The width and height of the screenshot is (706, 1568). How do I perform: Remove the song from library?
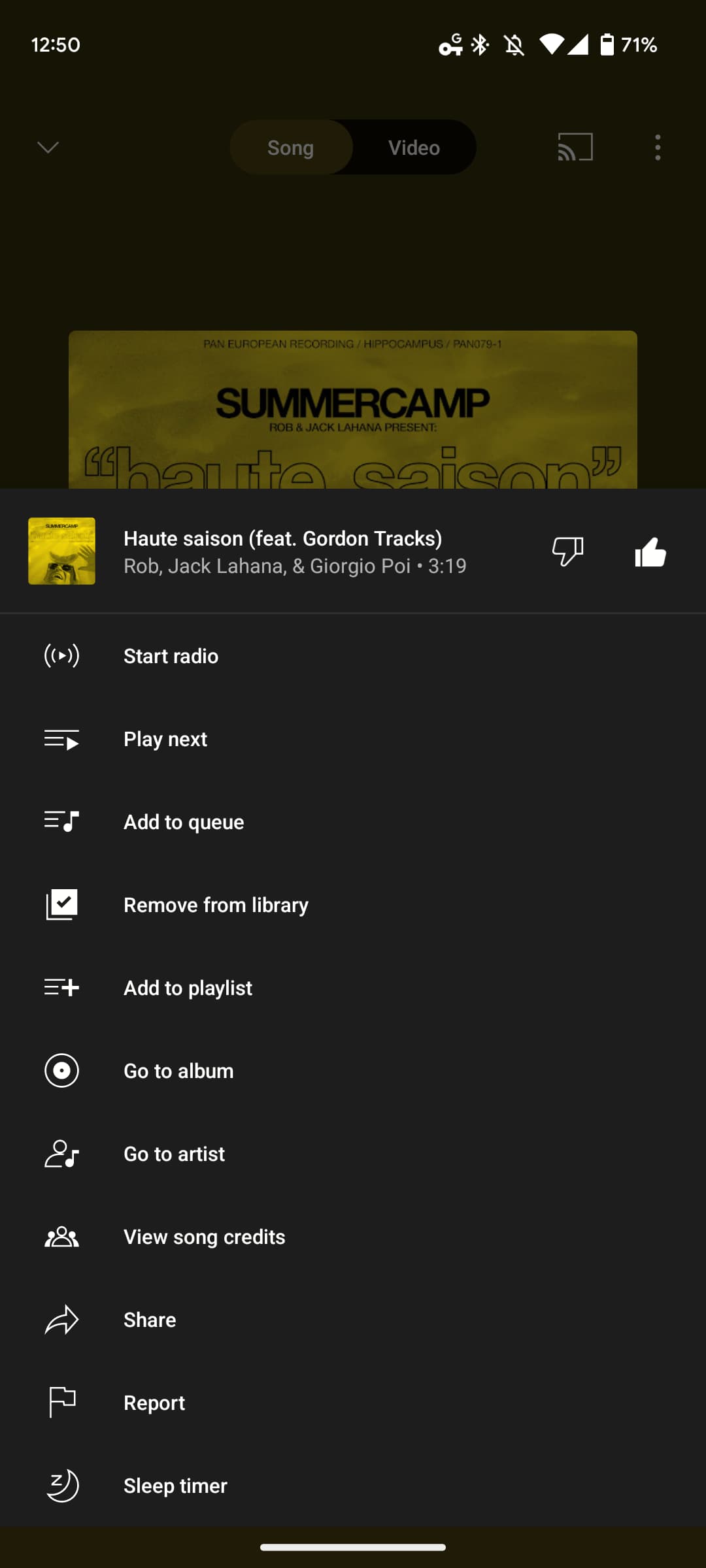pos(216,905)
